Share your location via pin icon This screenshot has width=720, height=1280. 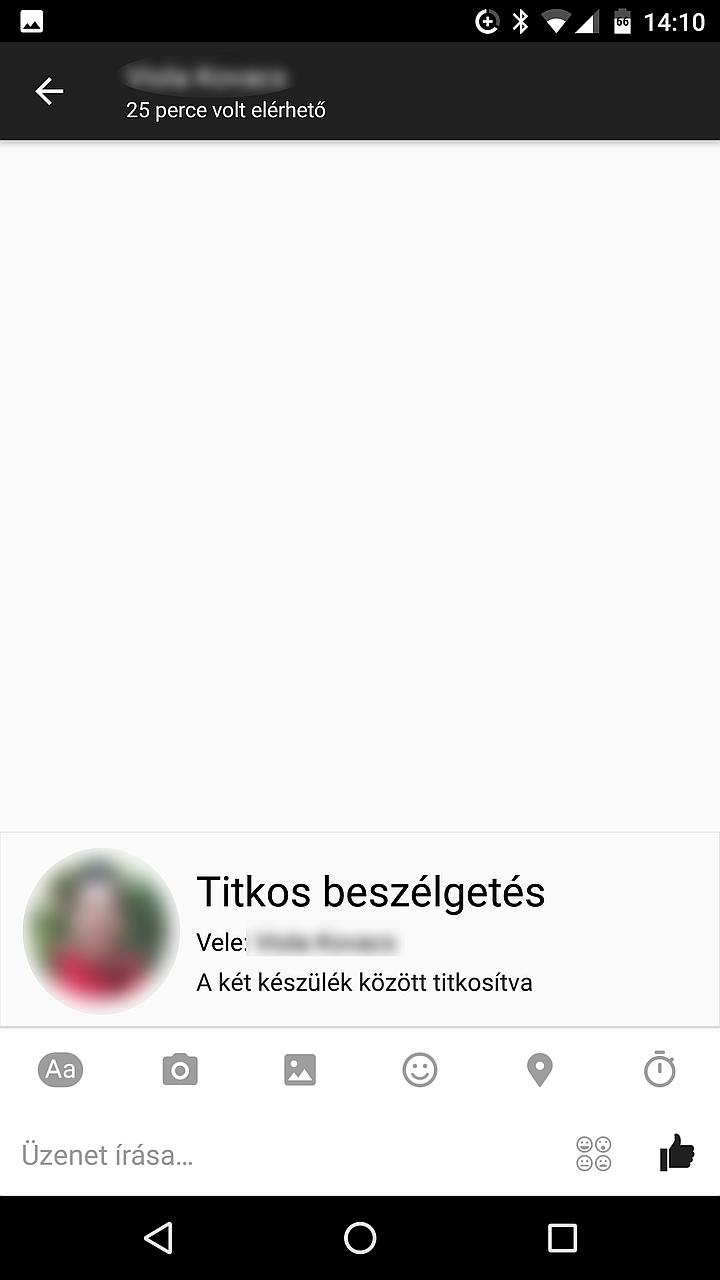point(540,1070)
